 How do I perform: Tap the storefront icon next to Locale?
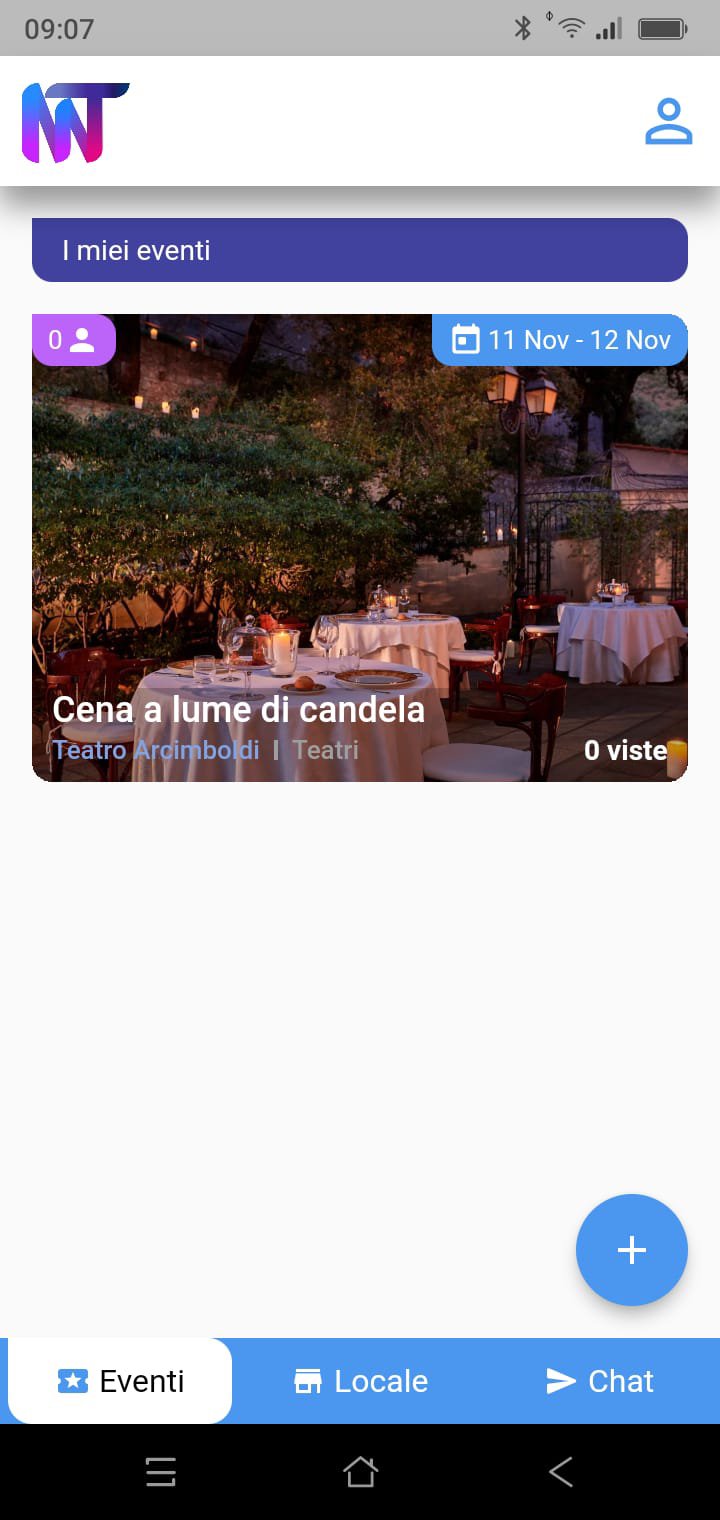click(x=307, y=1381)
